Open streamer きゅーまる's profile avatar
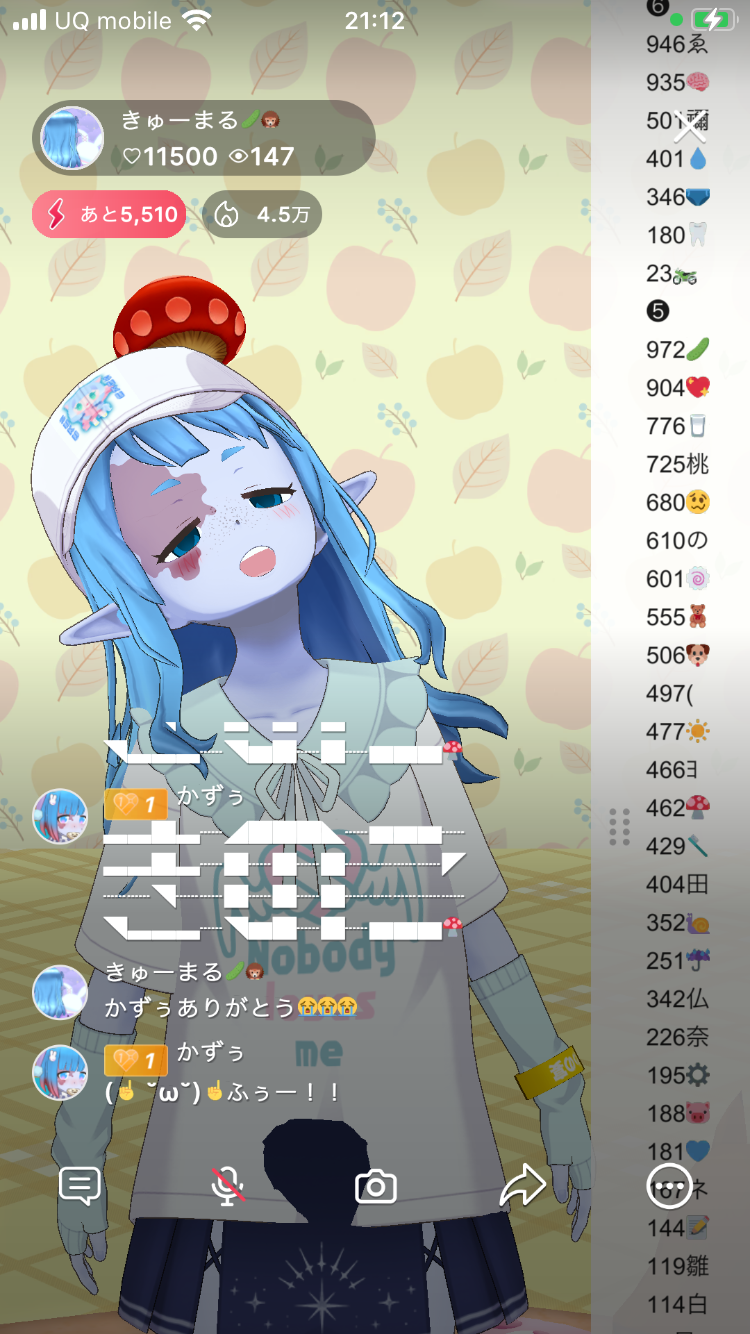 (72, 138)
